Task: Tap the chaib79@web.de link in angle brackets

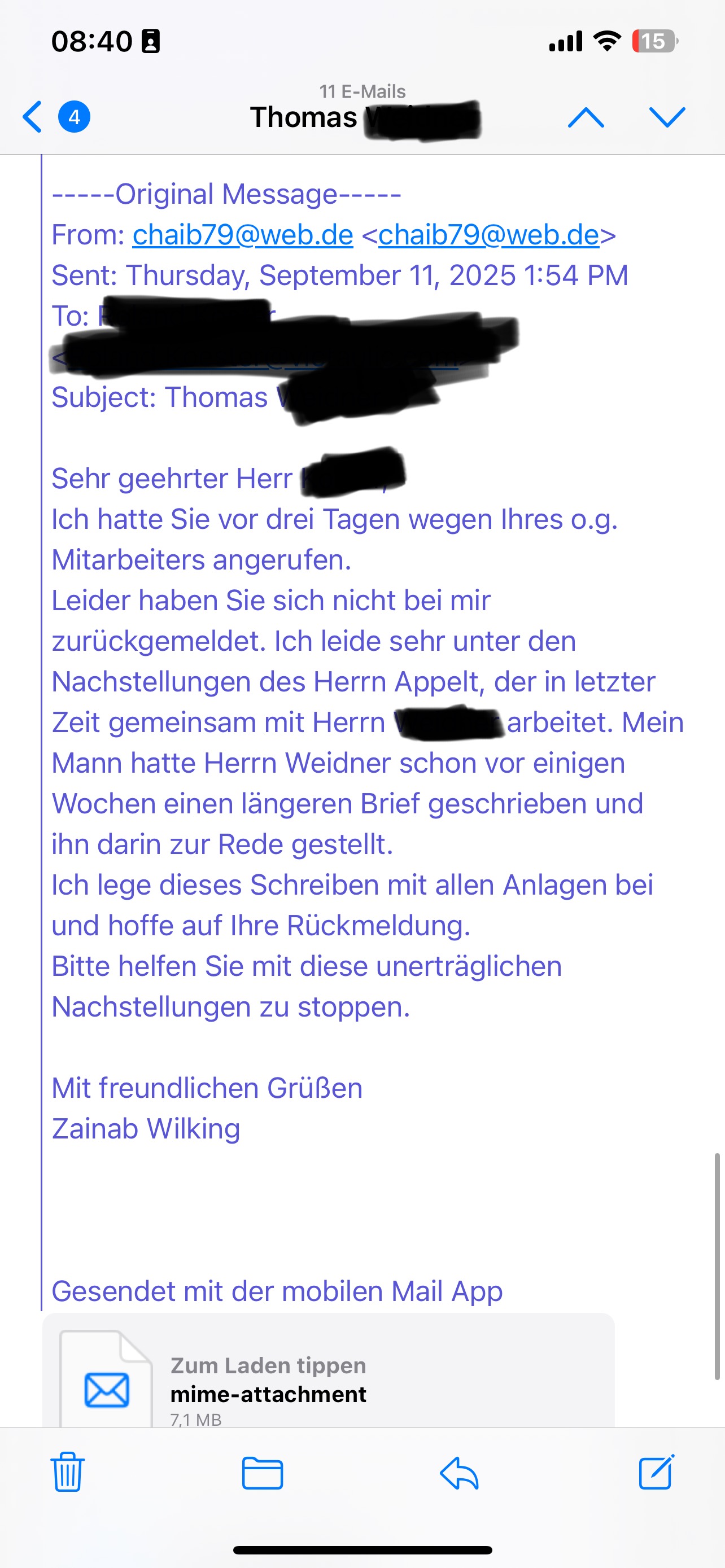Action: pos(488,235)
